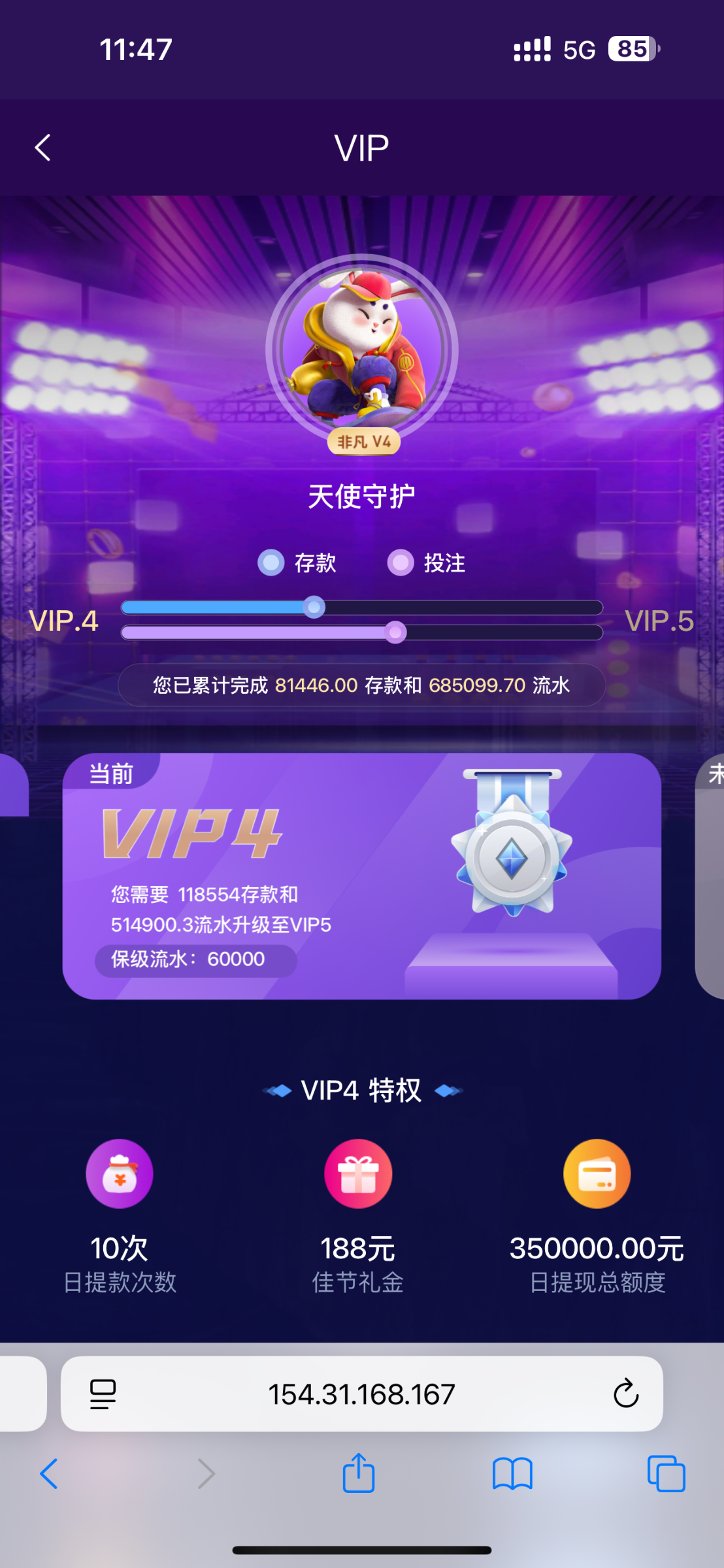The image size is (724, 1568).
Task: Show all open Safari tabs
Action: coord(666,1474)
